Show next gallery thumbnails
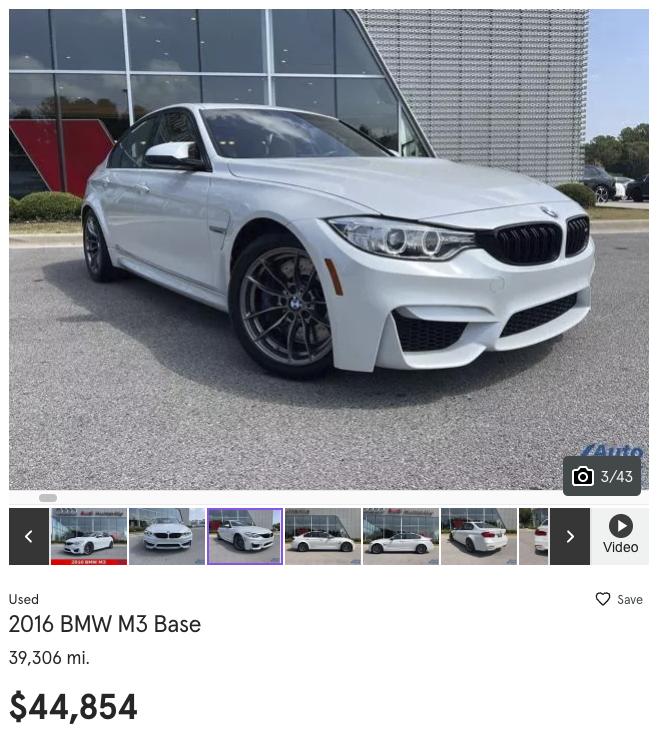 click(x=570, y=536)
